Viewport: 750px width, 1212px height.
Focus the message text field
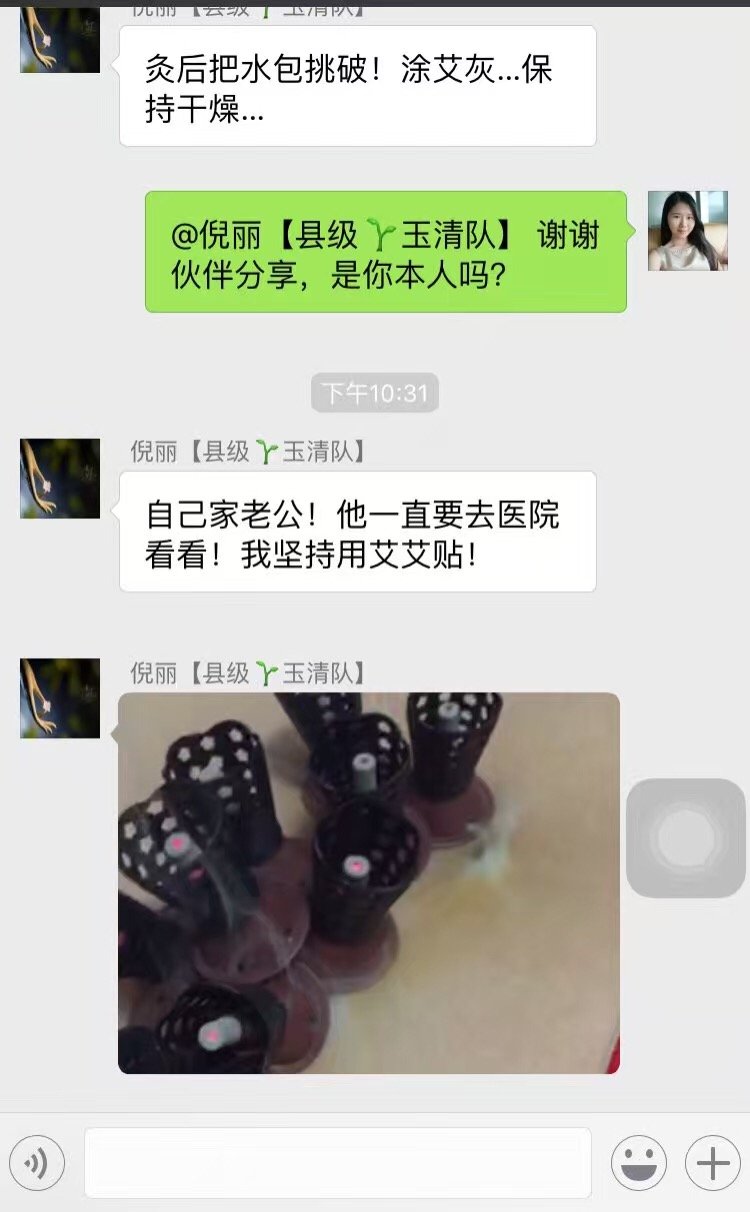pos(337,1163)
